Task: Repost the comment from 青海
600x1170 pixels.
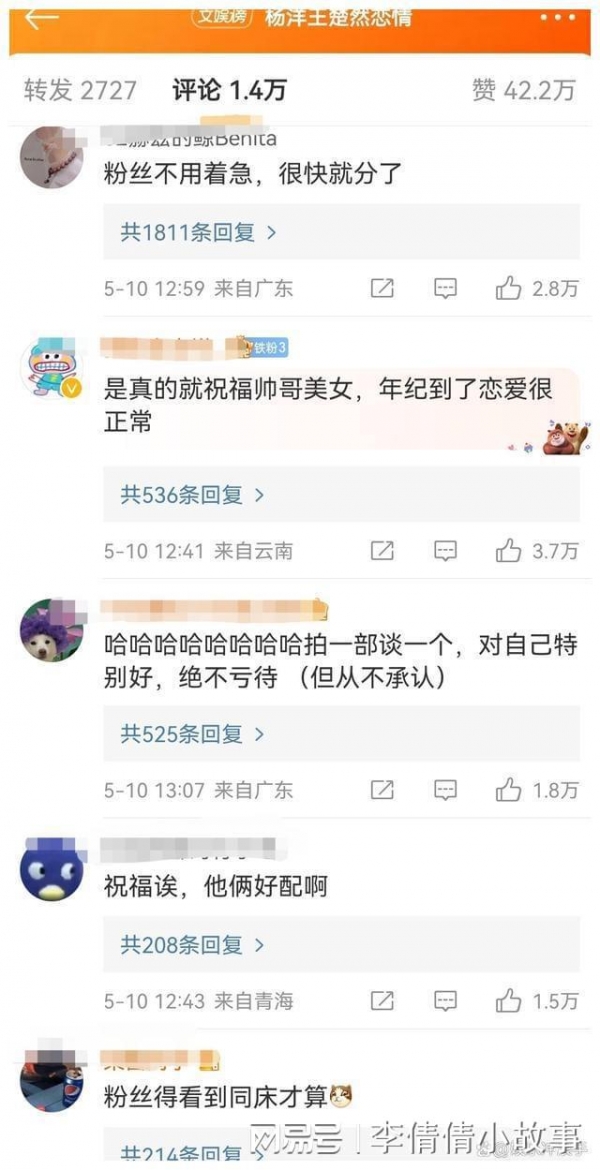Action: pyautogui.click(x=382, y=1000)
